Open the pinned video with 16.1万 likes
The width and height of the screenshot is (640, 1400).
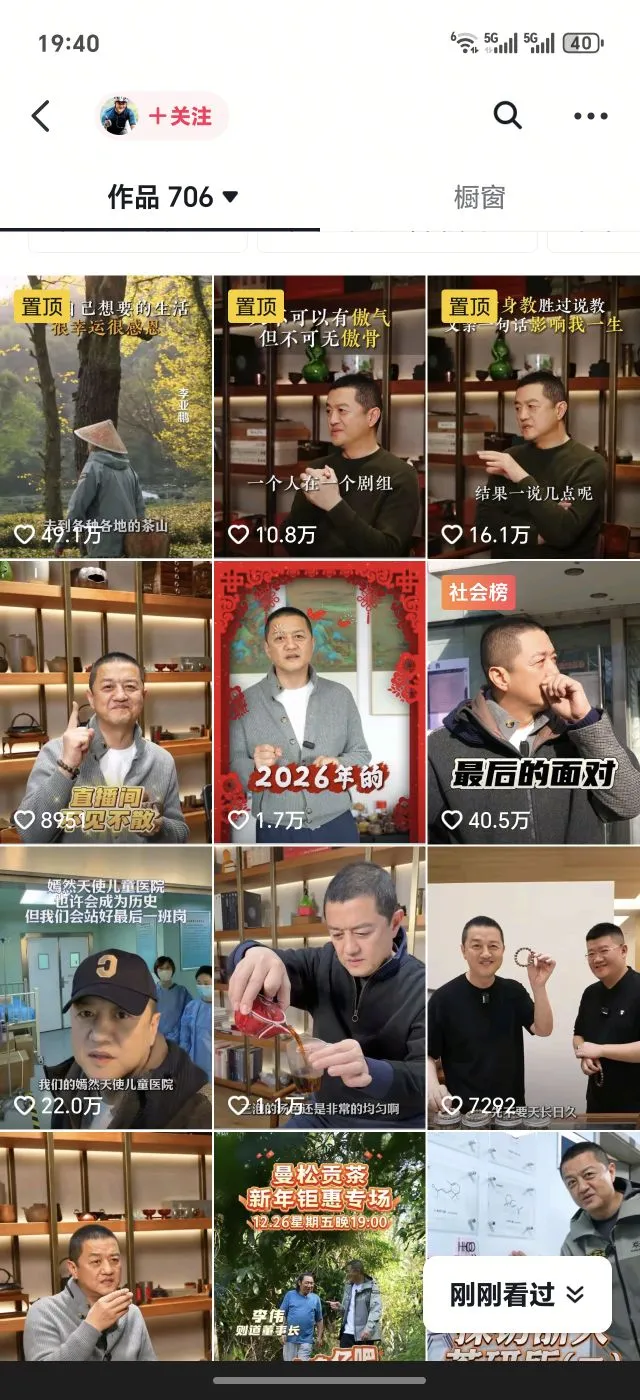click(533, 416)
